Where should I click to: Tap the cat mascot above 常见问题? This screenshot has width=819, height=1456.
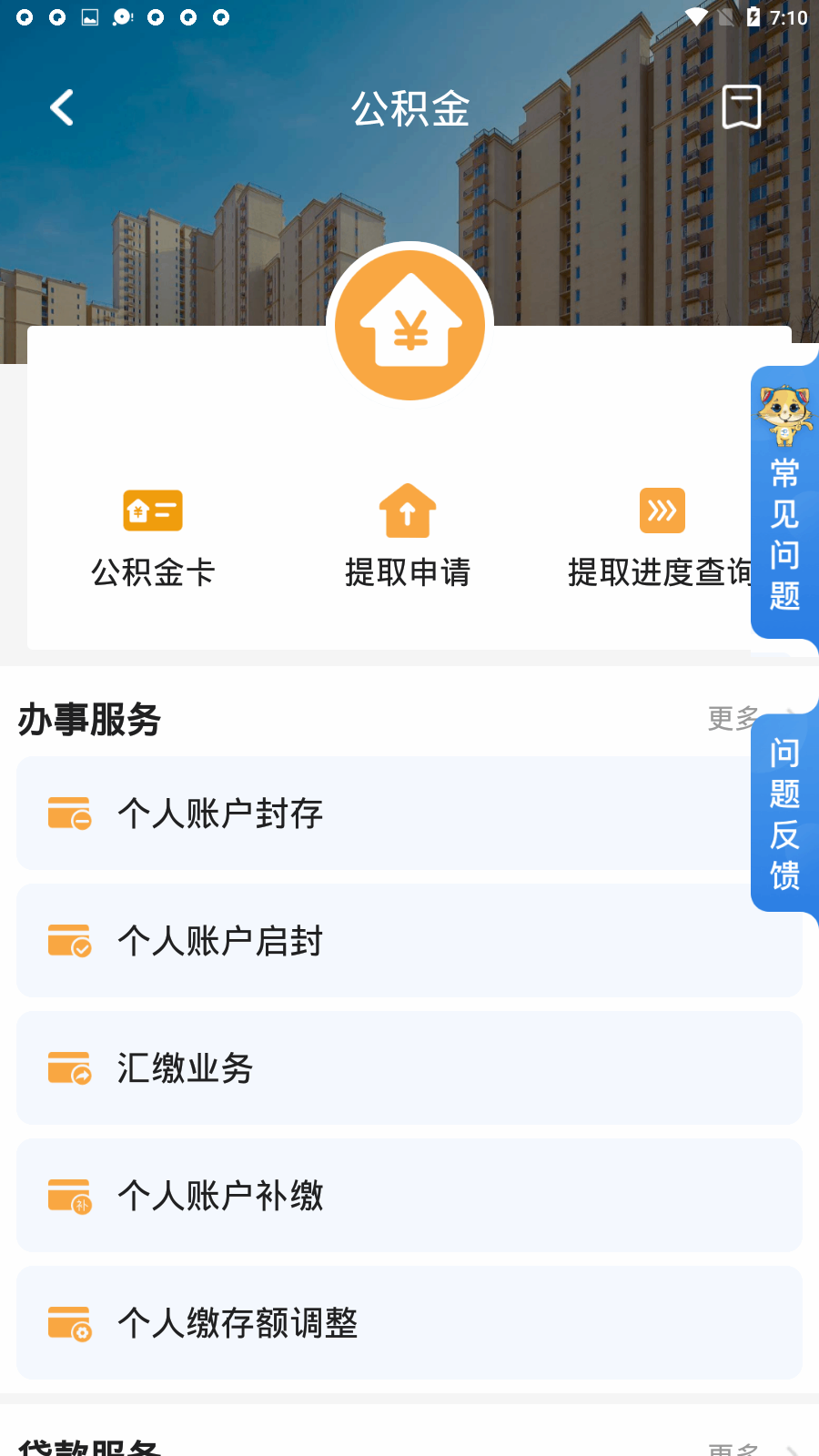coord(784,417)
